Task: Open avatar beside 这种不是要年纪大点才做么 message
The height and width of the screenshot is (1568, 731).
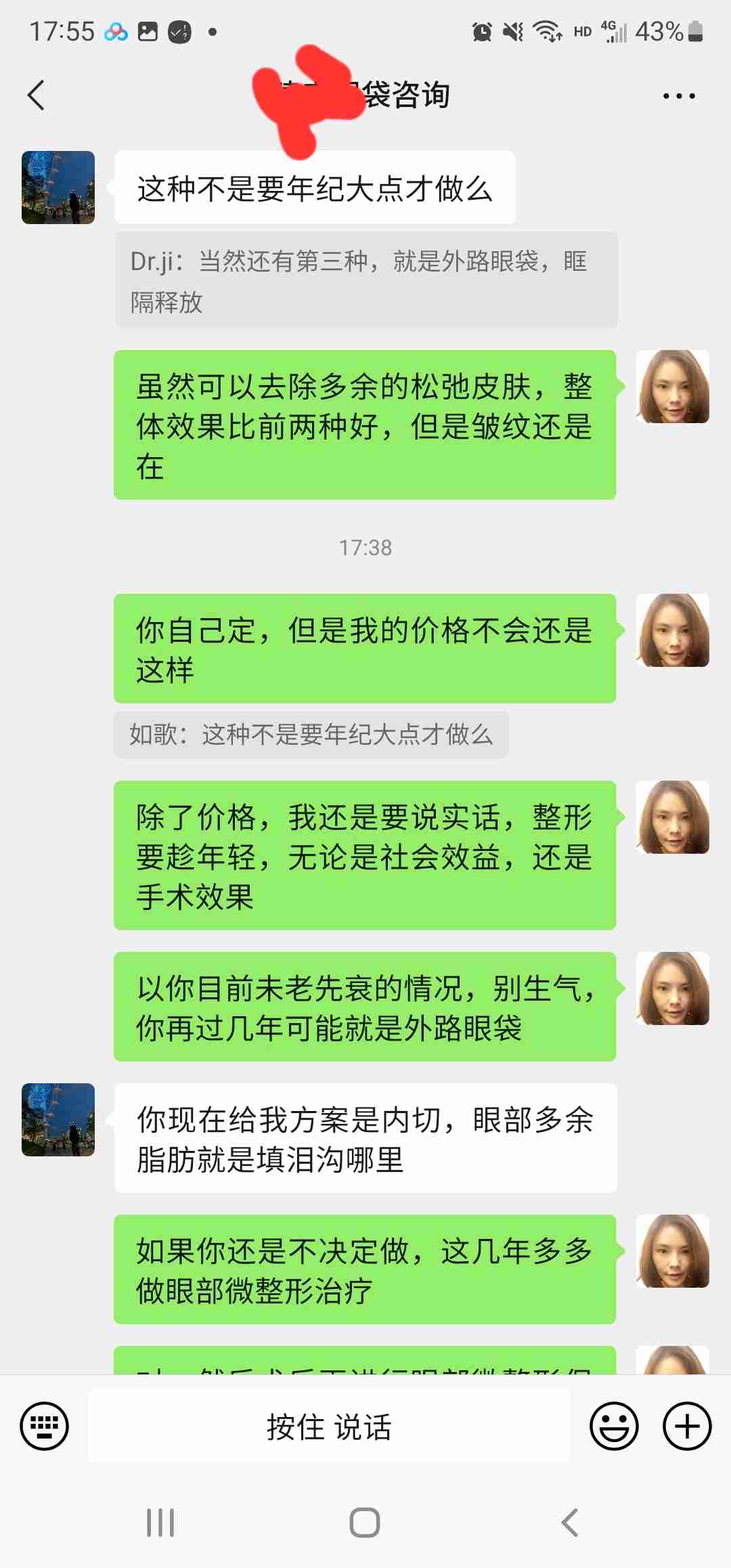Action: click(x=58, y=188)
